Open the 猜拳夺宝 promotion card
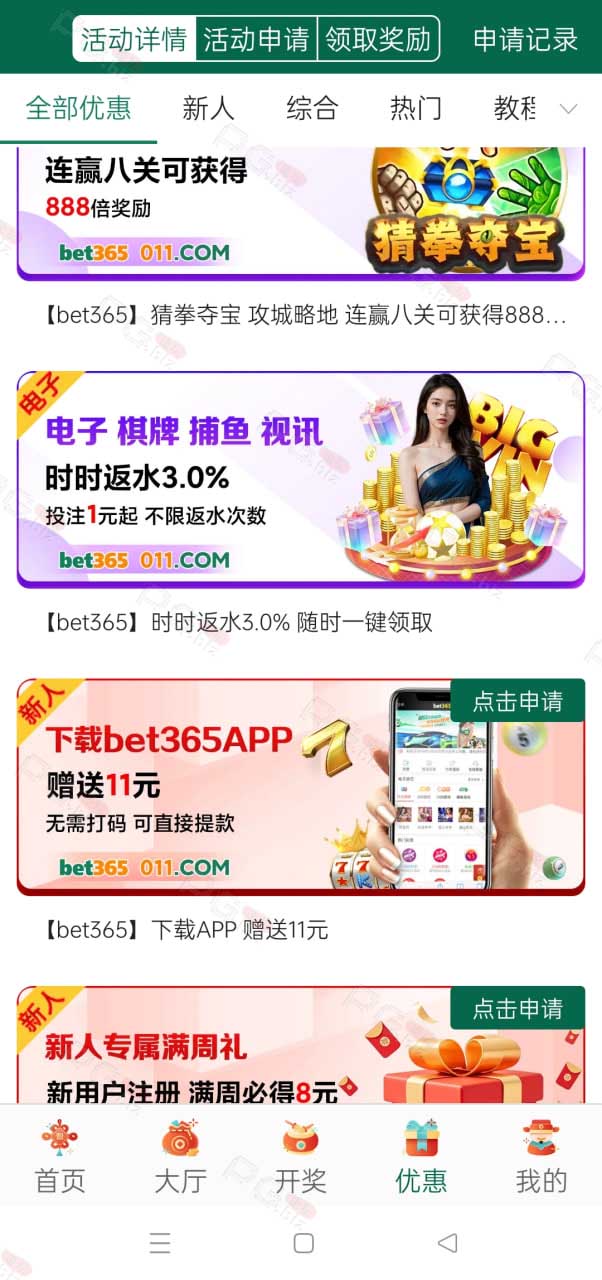This screenshot has height=1280, width=602. [301, 213]
